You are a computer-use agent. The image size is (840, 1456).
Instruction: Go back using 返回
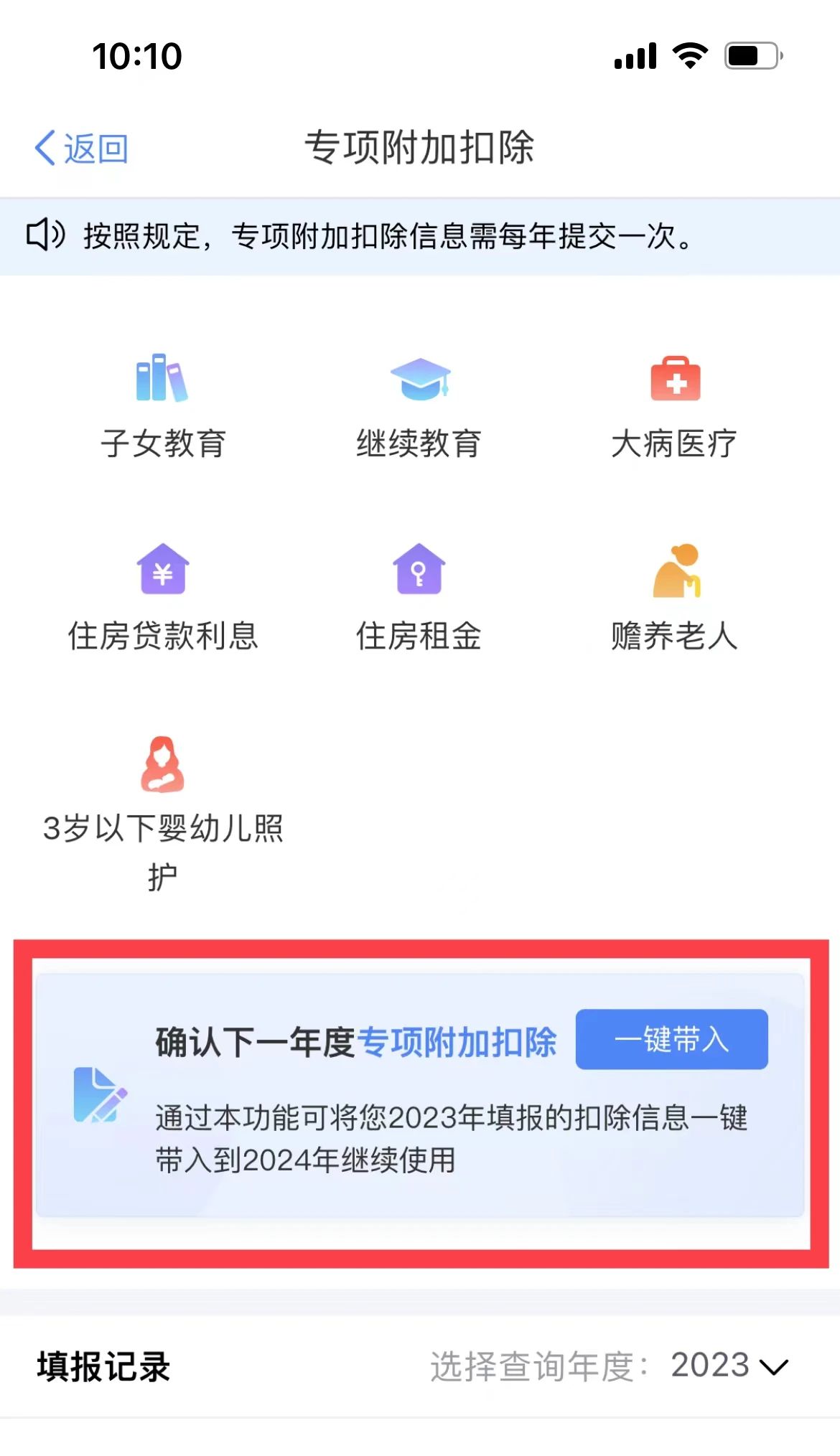[81, 149]
